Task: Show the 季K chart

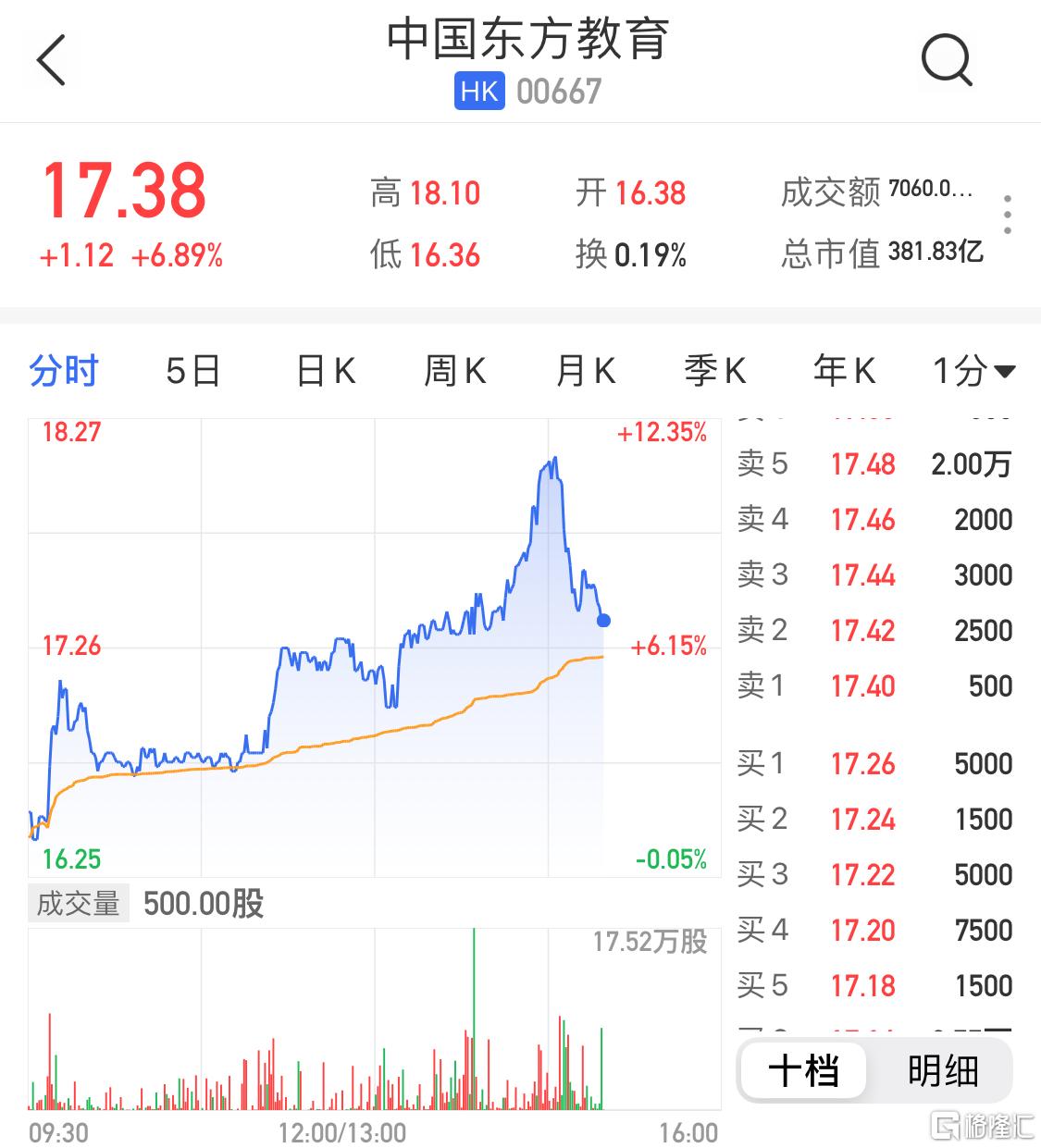Action: 714,372
